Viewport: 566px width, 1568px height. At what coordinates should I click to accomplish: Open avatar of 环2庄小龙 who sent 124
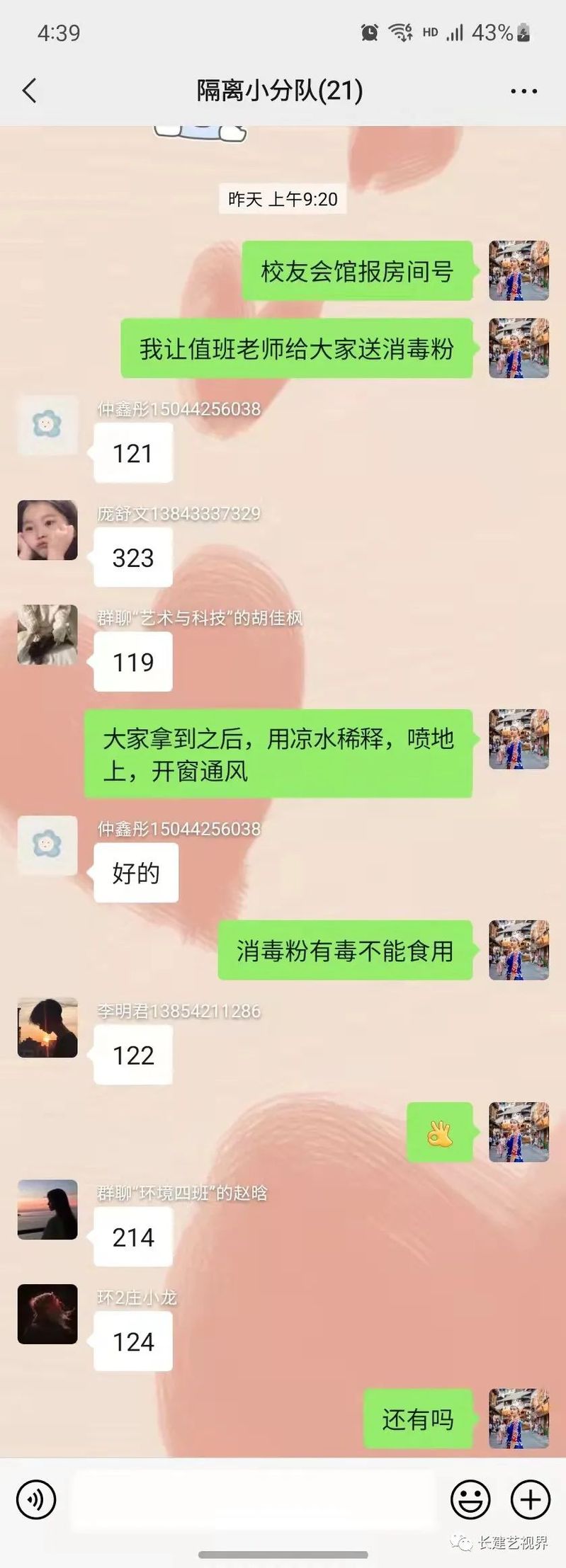coord(47,1314)
